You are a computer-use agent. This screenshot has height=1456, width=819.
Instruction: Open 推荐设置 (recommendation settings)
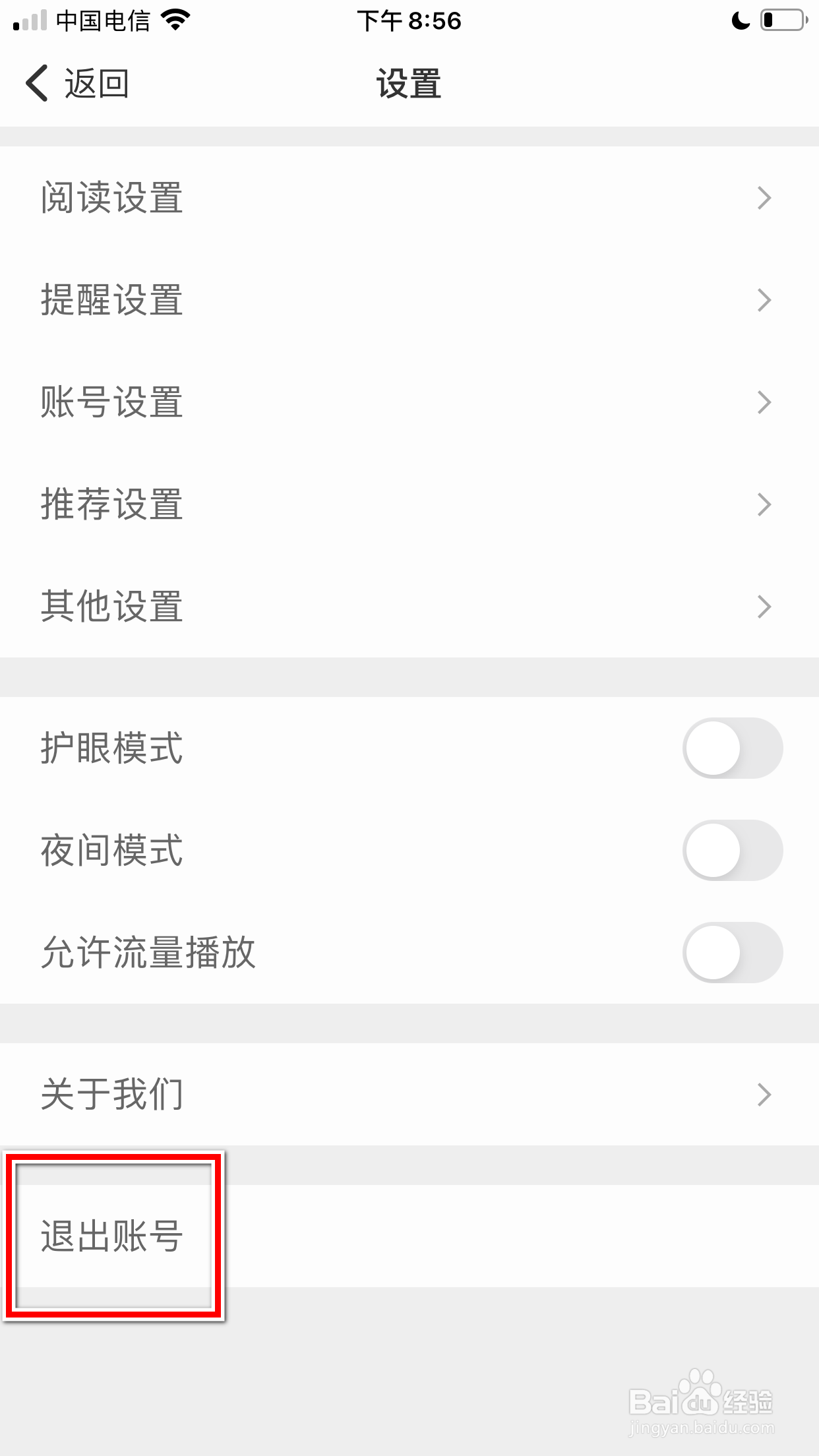111,504
